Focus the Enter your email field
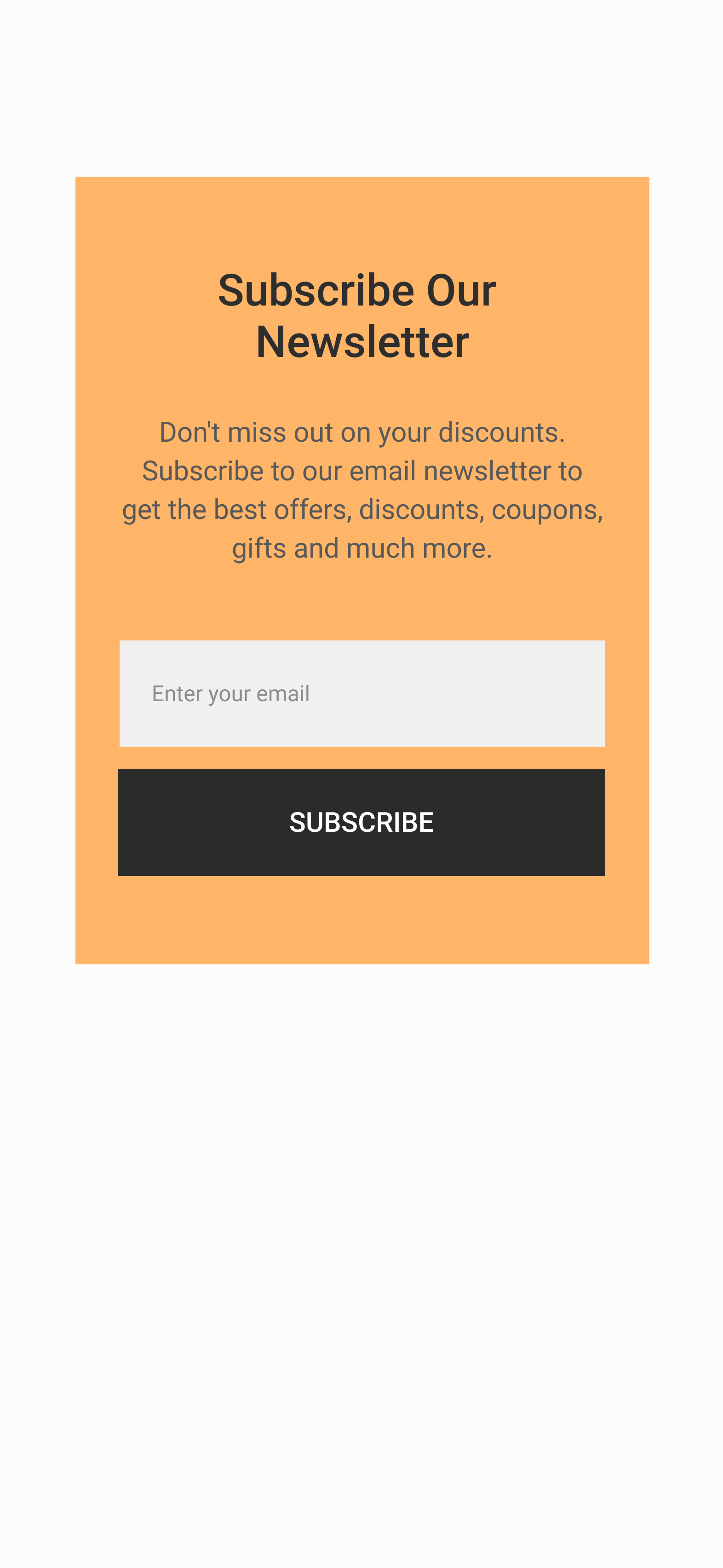Viewport: 723px width, 1568px height. (361, 693)
